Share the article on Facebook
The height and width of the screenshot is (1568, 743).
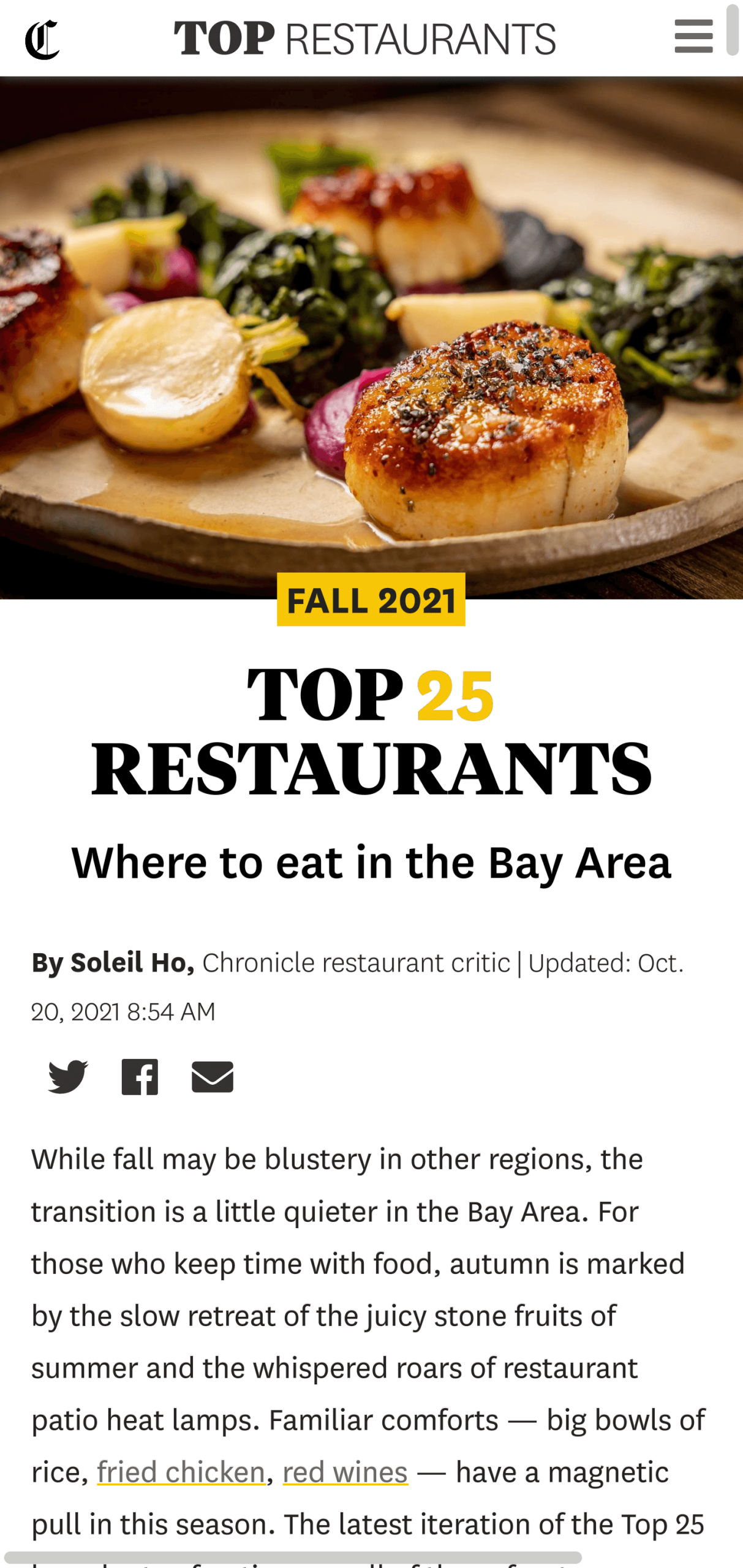140,1076
